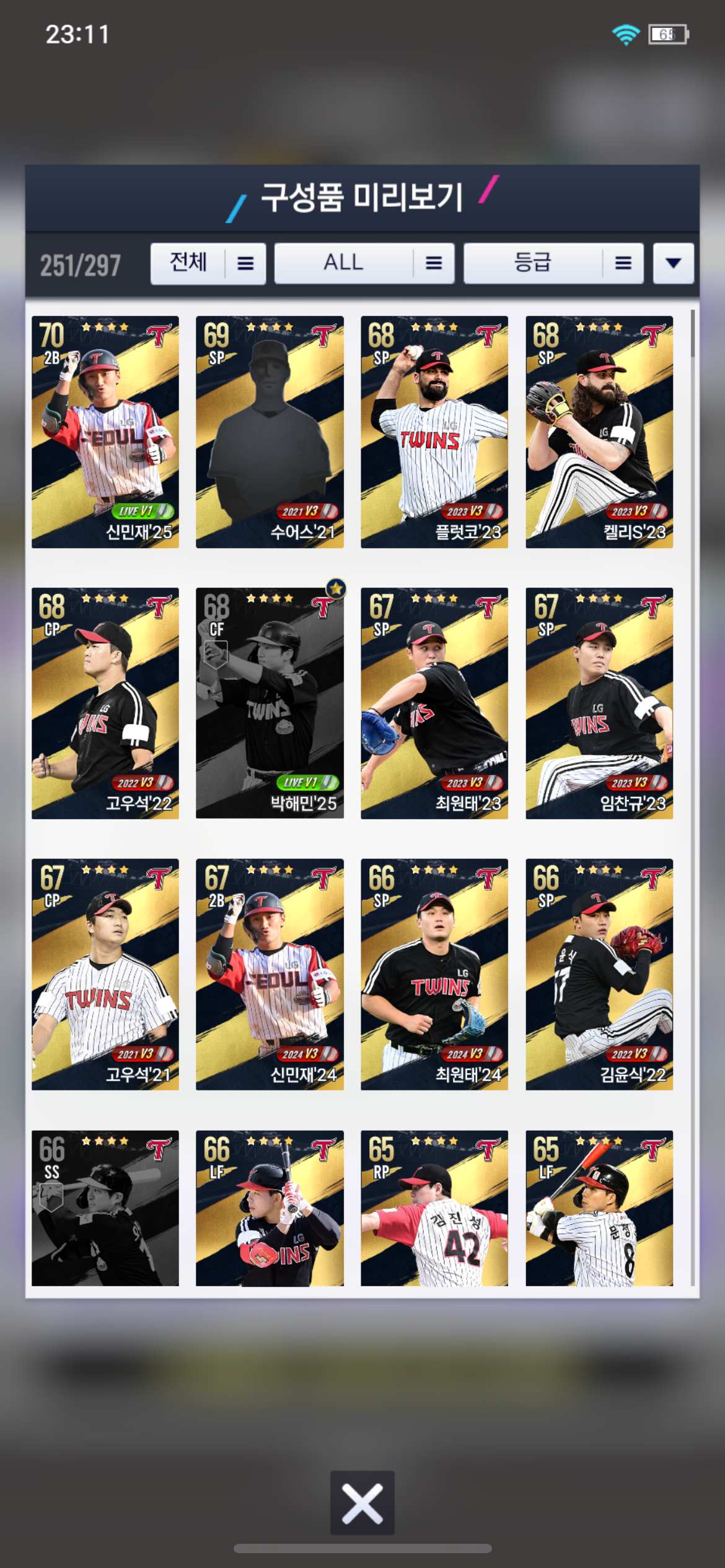This screenshot has height=1568, width=725.
Task: Close the 구성품 미리보기 popup
Action: click(x=362, y=1502)
